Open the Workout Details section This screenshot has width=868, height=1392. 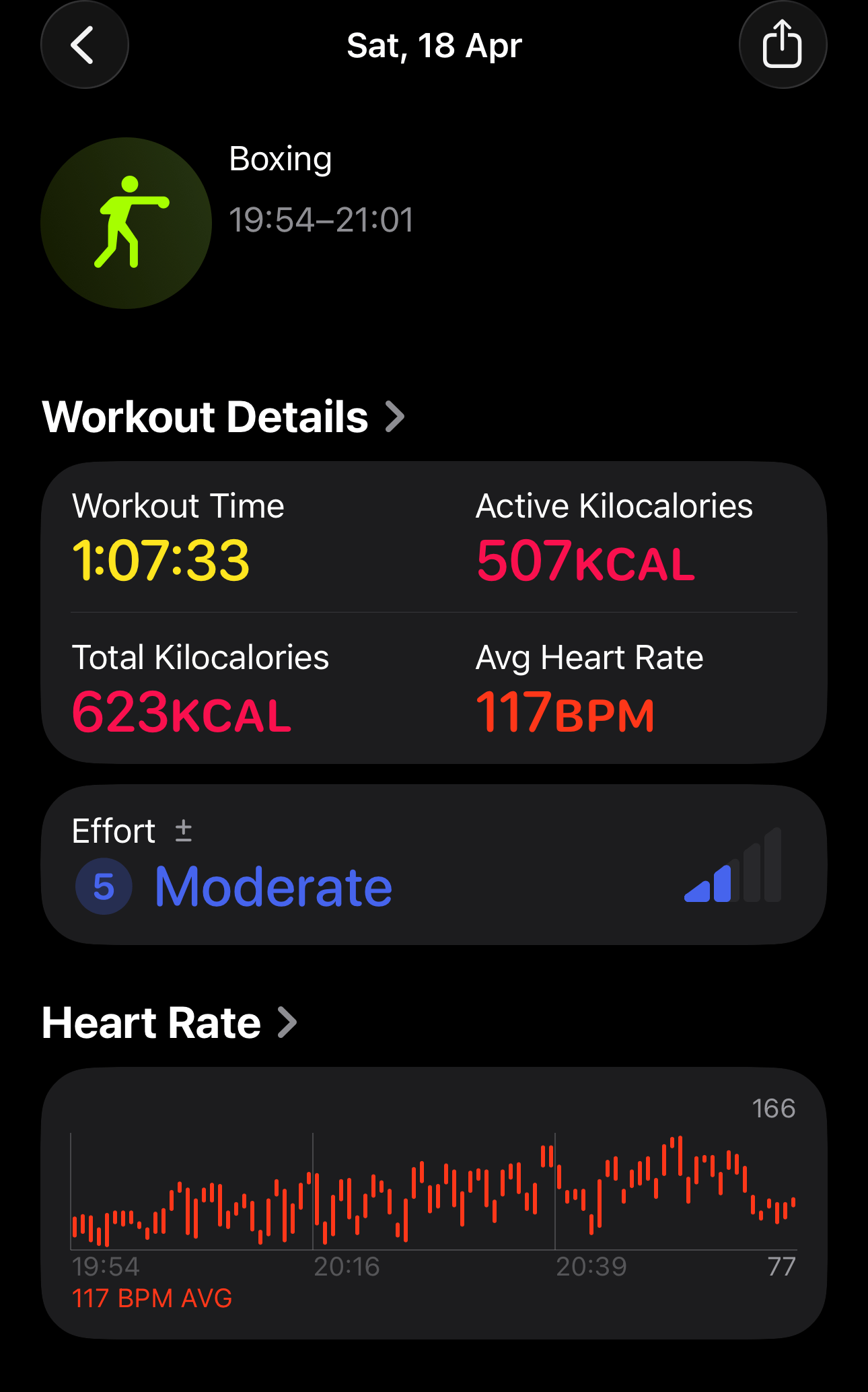tap(223, 417)
